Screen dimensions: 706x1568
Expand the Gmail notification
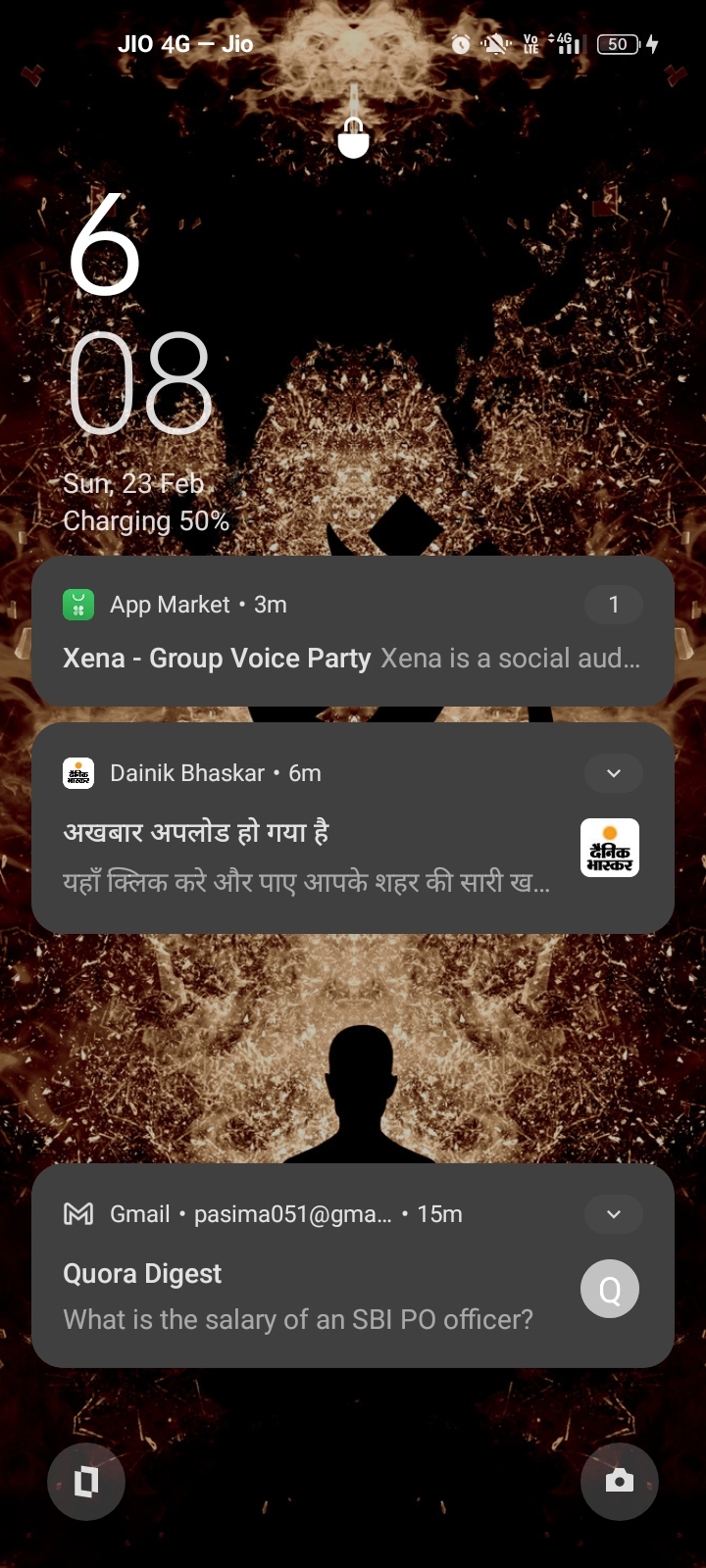coord(613,1214)
